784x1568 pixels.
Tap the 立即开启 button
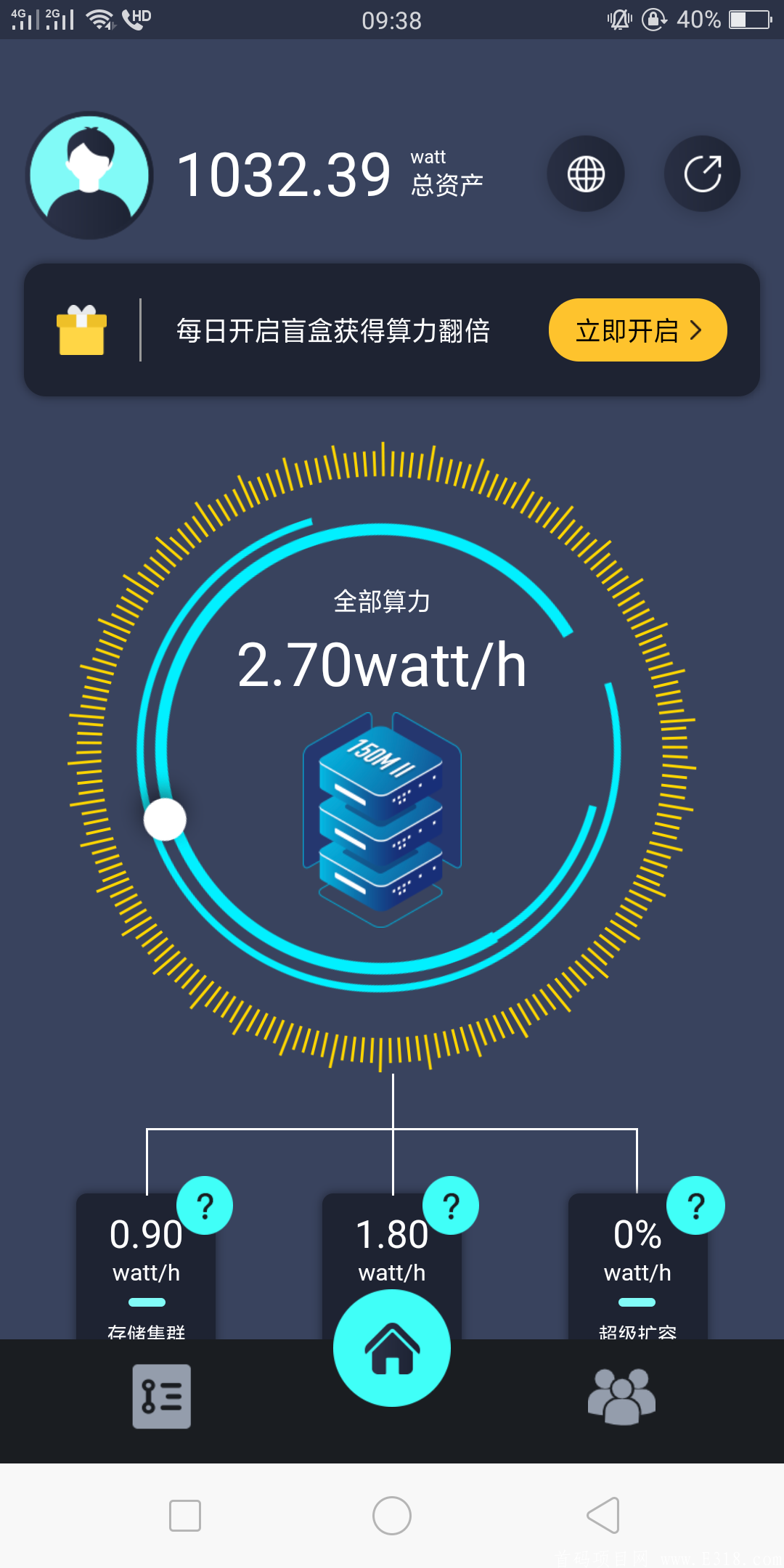(x=637, y=330)
